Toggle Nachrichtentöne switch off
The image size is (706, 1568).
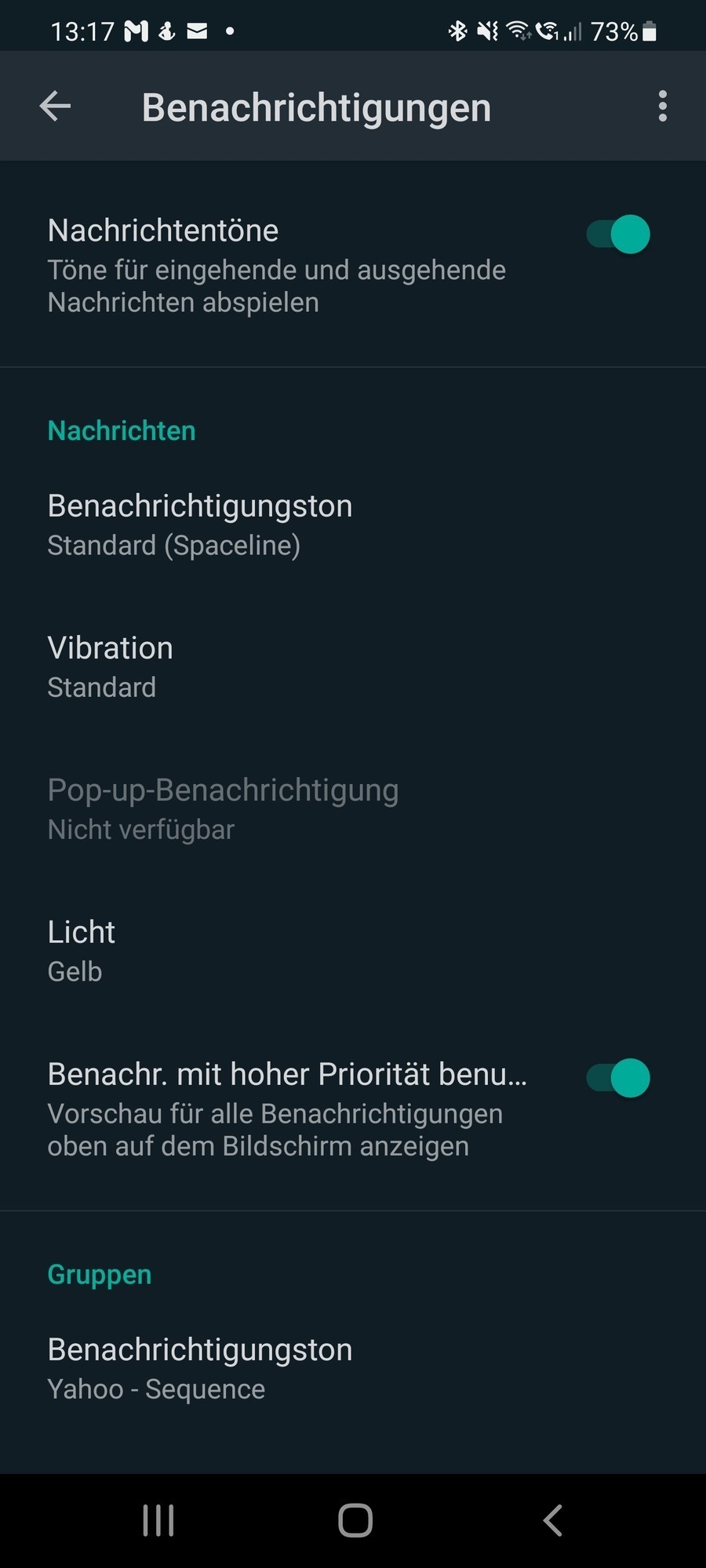tap(619, 234)
